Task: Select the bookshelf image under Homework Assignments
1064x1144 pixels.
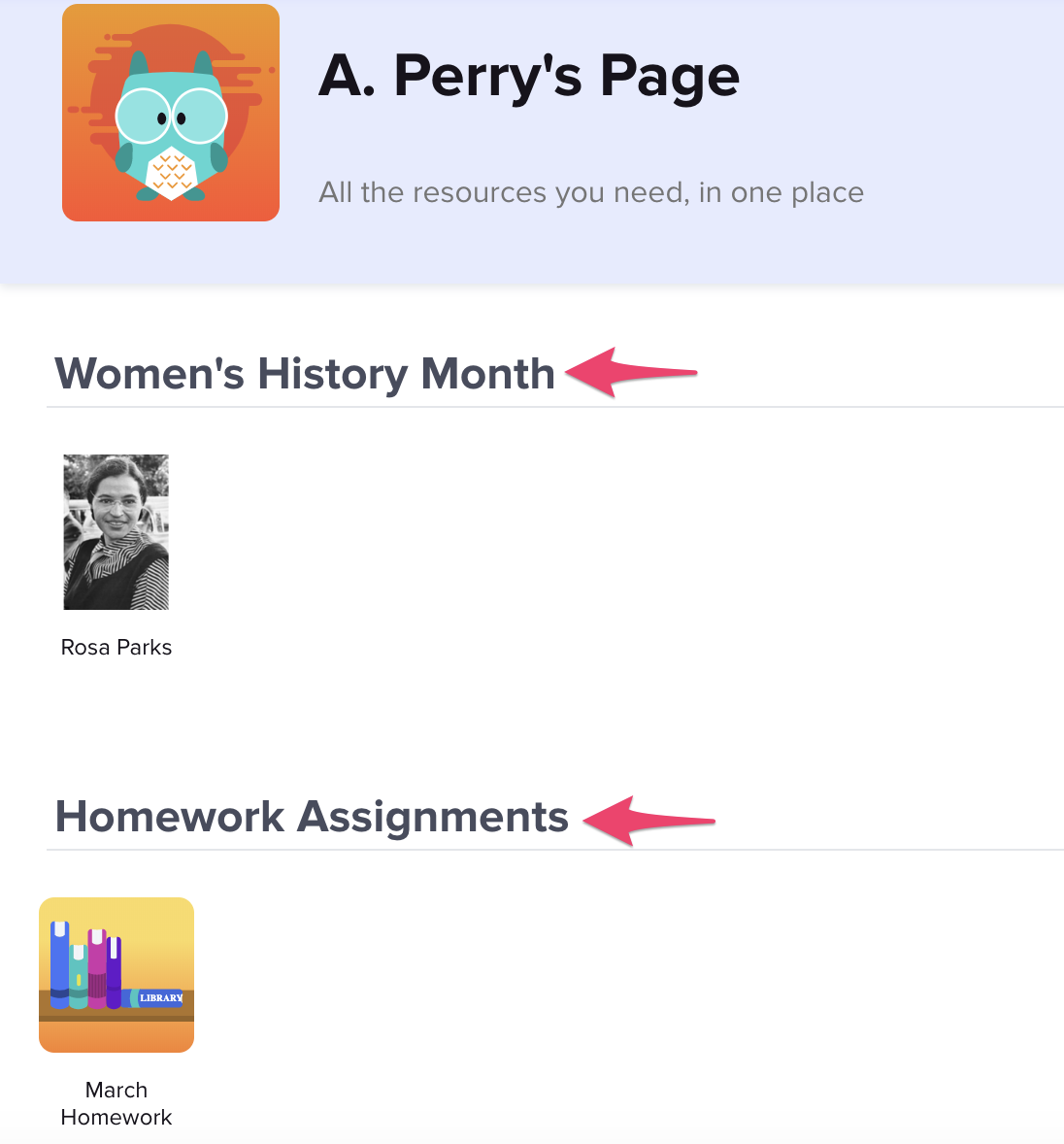Action: [x=116, y=974]
